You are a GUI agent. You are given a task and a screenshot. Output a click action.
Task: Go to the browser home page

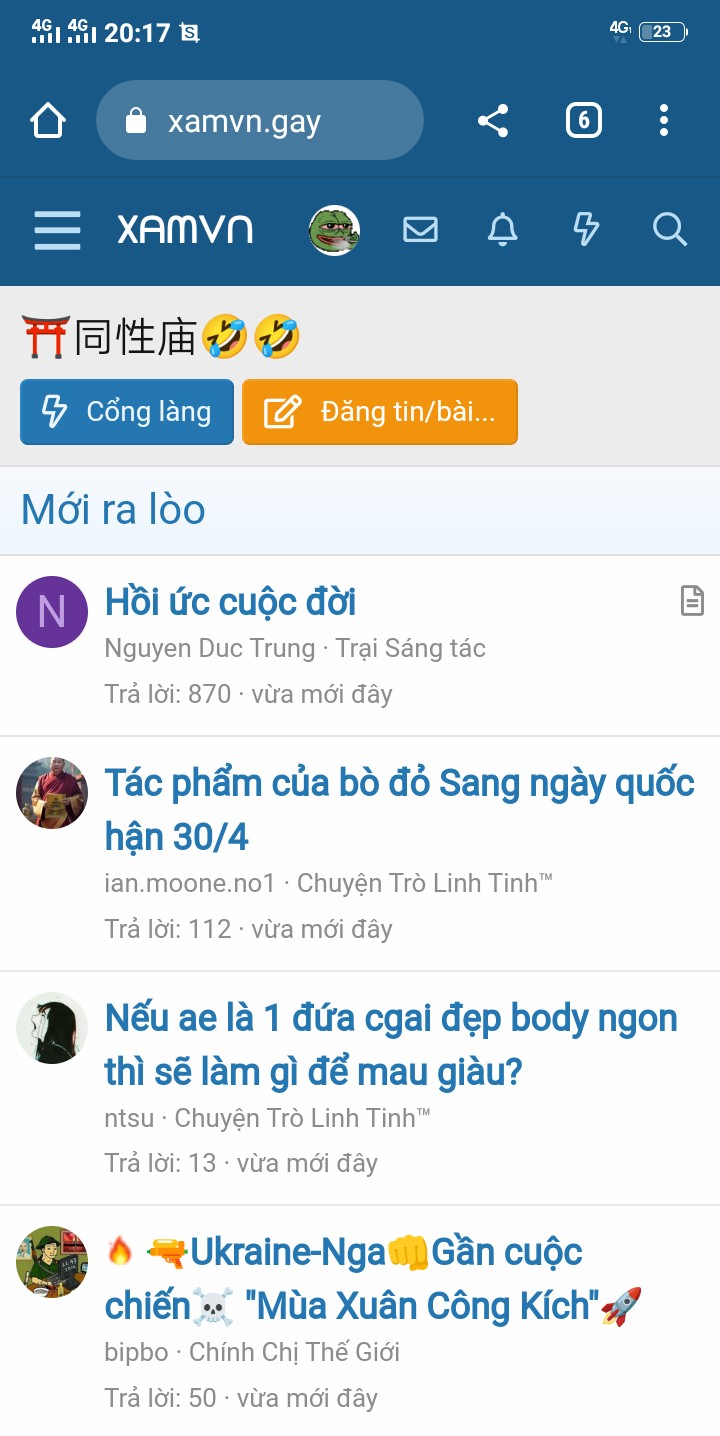point(48,121)
